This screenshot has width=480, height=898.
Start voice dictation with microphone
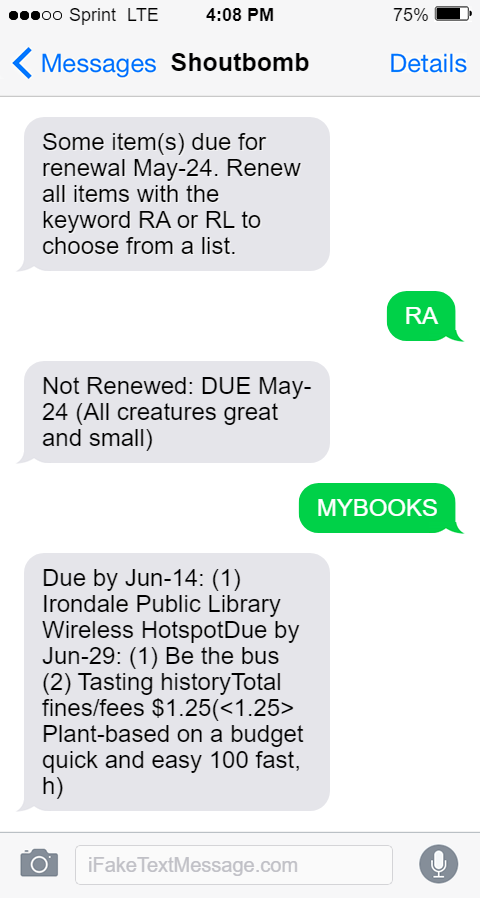[438, 864]
